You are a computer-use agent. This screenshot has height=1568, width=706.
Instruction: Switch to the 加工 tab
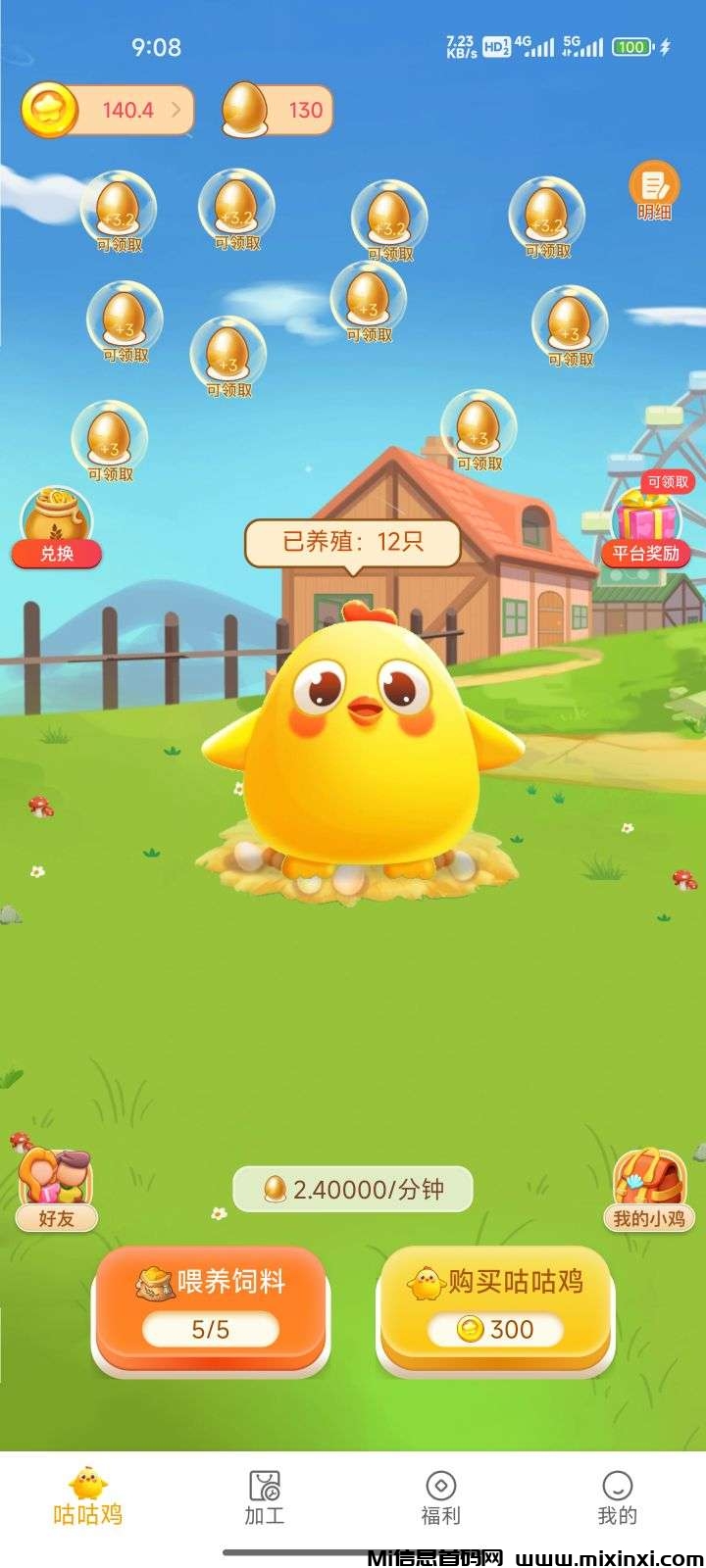265,1497
